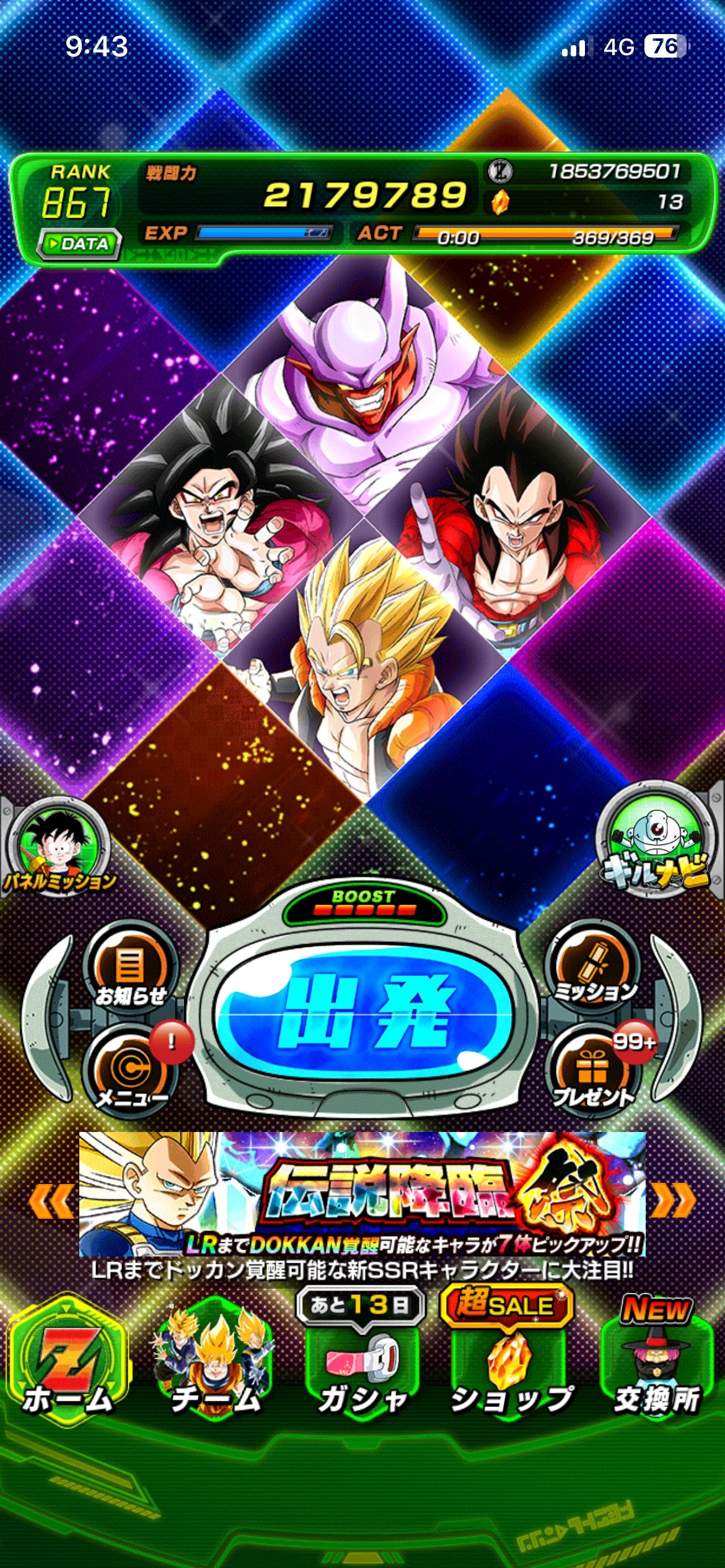The image size is (725, 1568).
Task: Switch to the 交換所 exchange tab
Action: (657, 1369)
